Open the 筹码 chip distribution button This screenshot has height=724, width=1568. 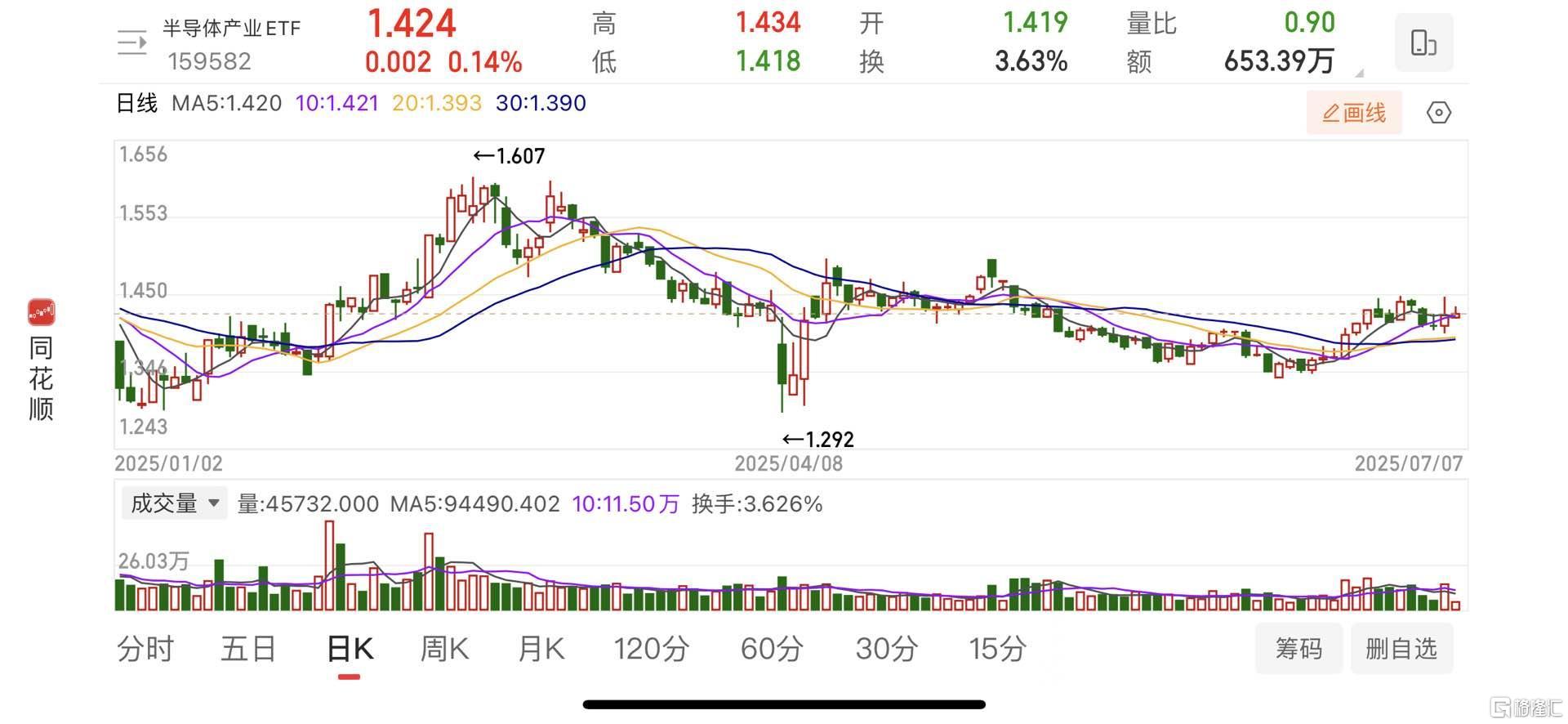click(1298, 649)
